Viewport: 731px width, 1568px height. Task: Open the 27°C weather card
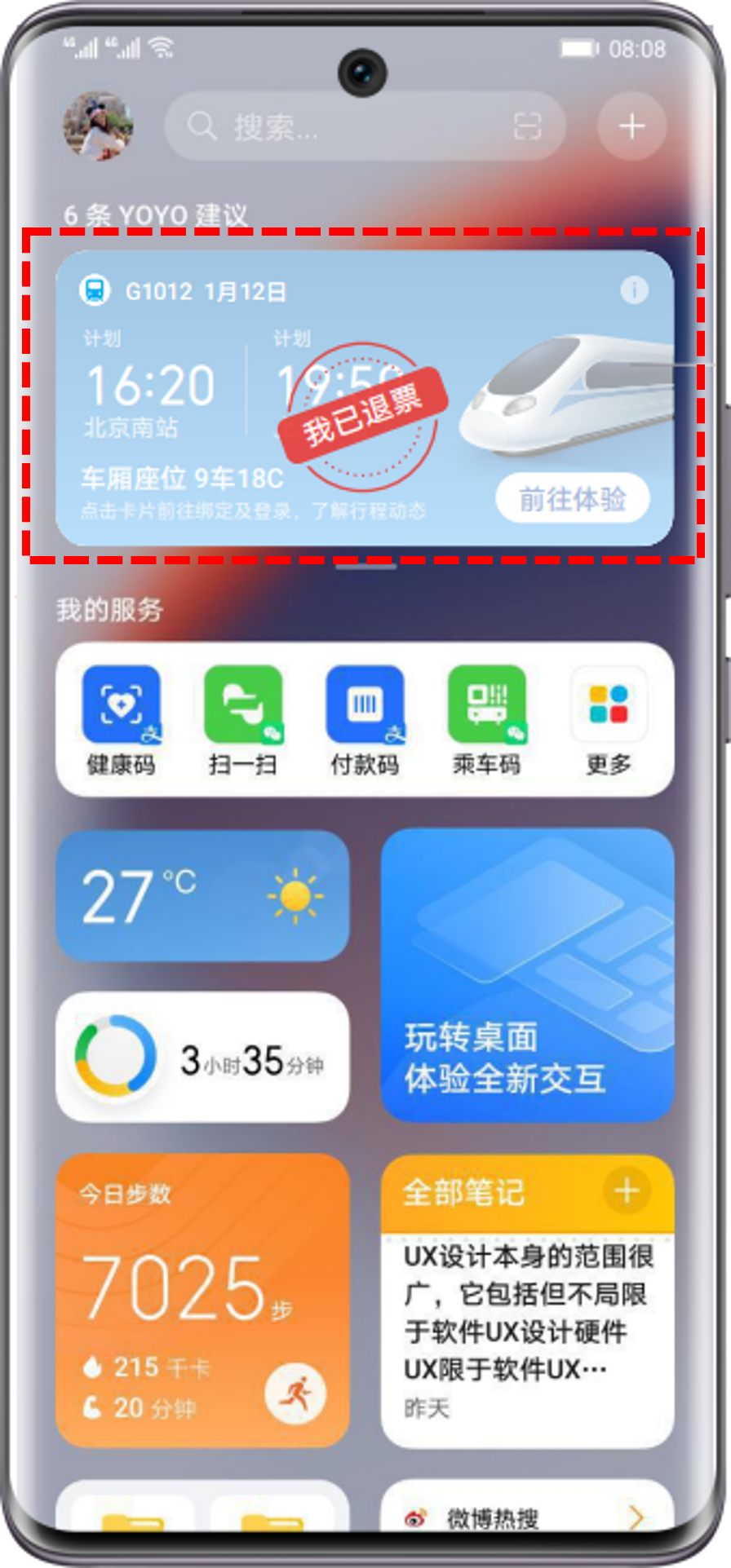click(202, 895)
